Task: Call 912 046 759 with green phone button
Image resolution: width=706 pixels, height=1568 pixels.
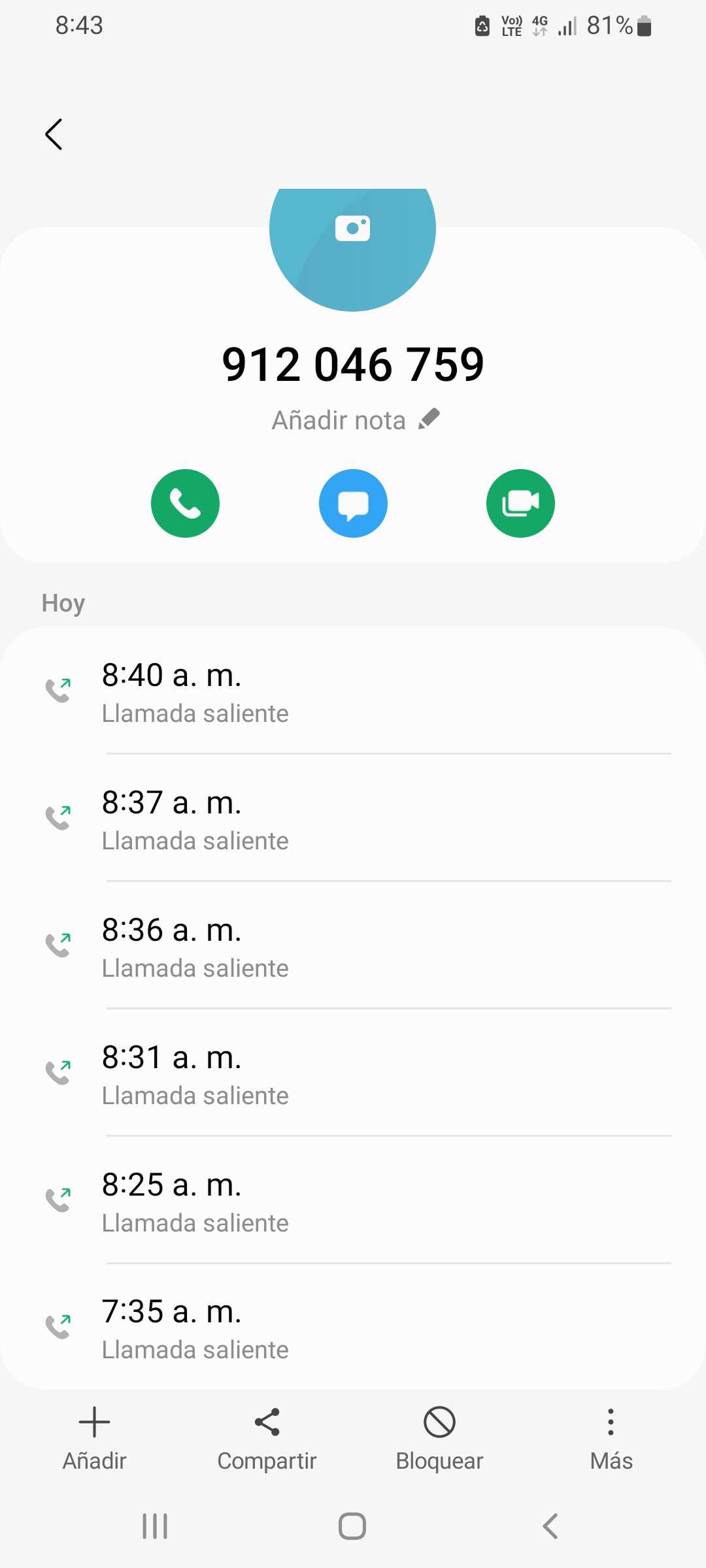Action: [x=185, y=503]
